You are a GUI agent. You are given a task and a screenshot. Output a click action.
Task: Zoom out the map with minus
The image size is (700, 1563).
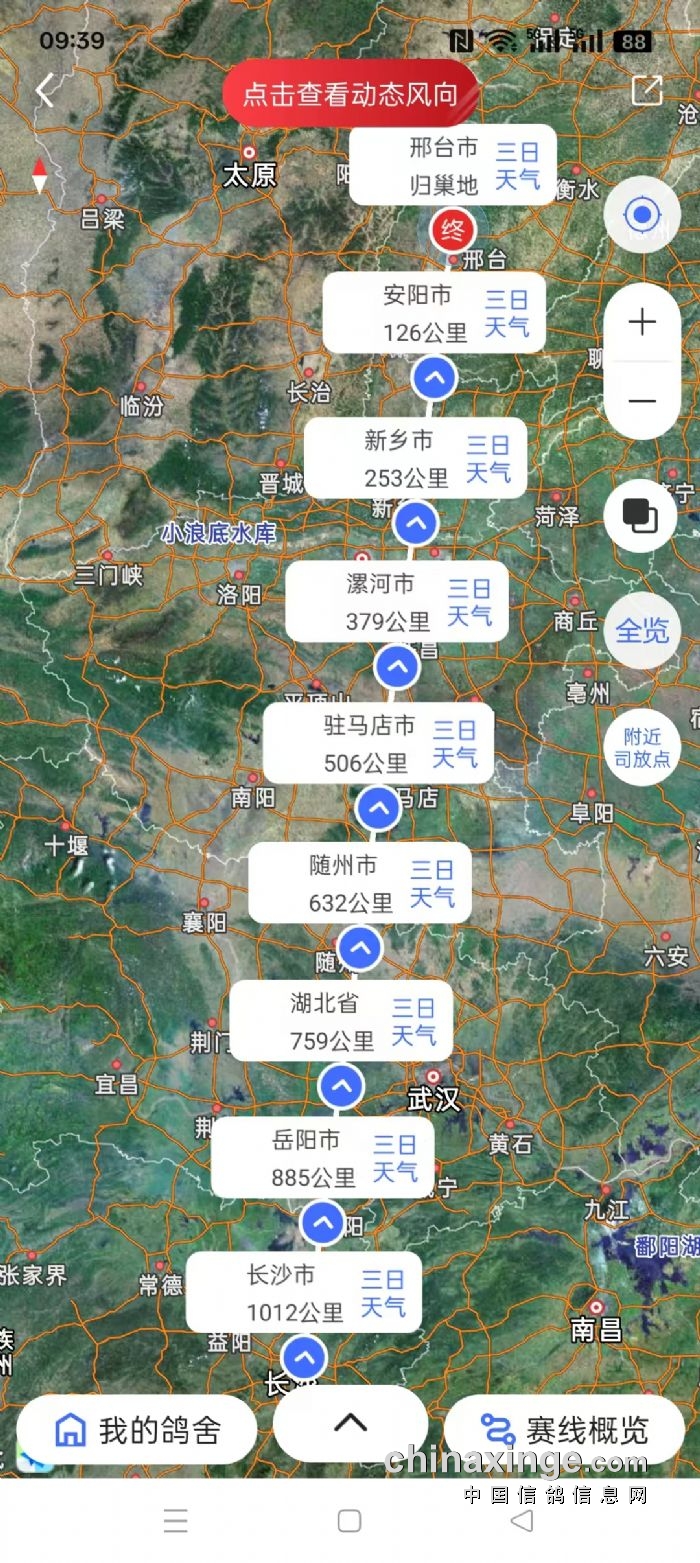coord(642,401)
